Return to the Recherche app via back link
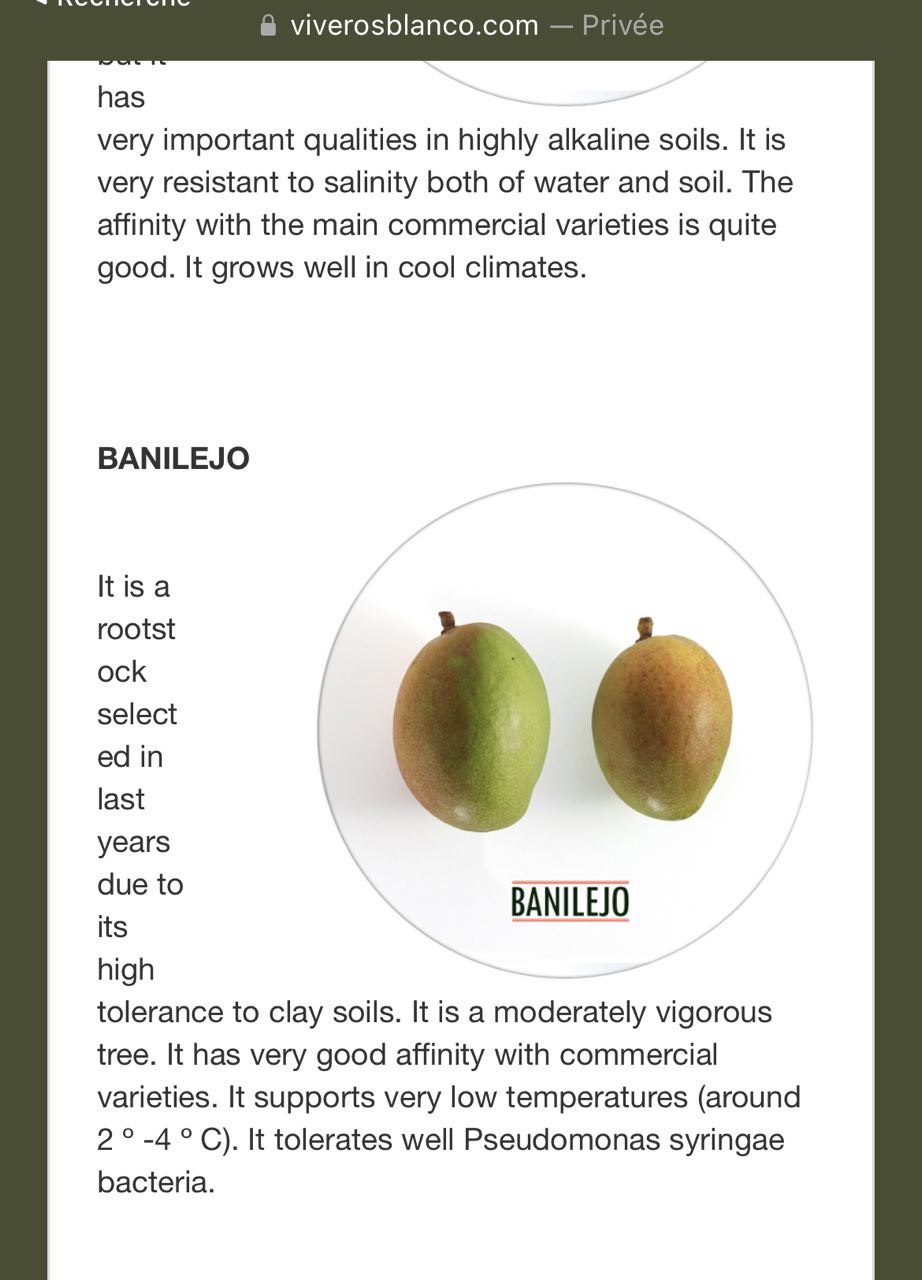The image size is (922, 1280). tap(110, 3)
